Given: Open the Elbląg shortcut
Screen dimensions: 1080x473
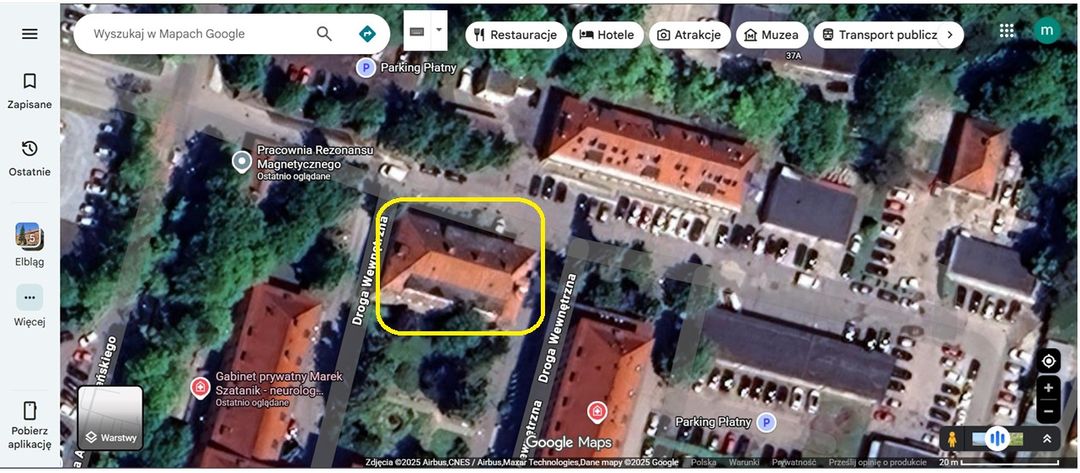Looking at the screenshot, I should coord(29,245).
